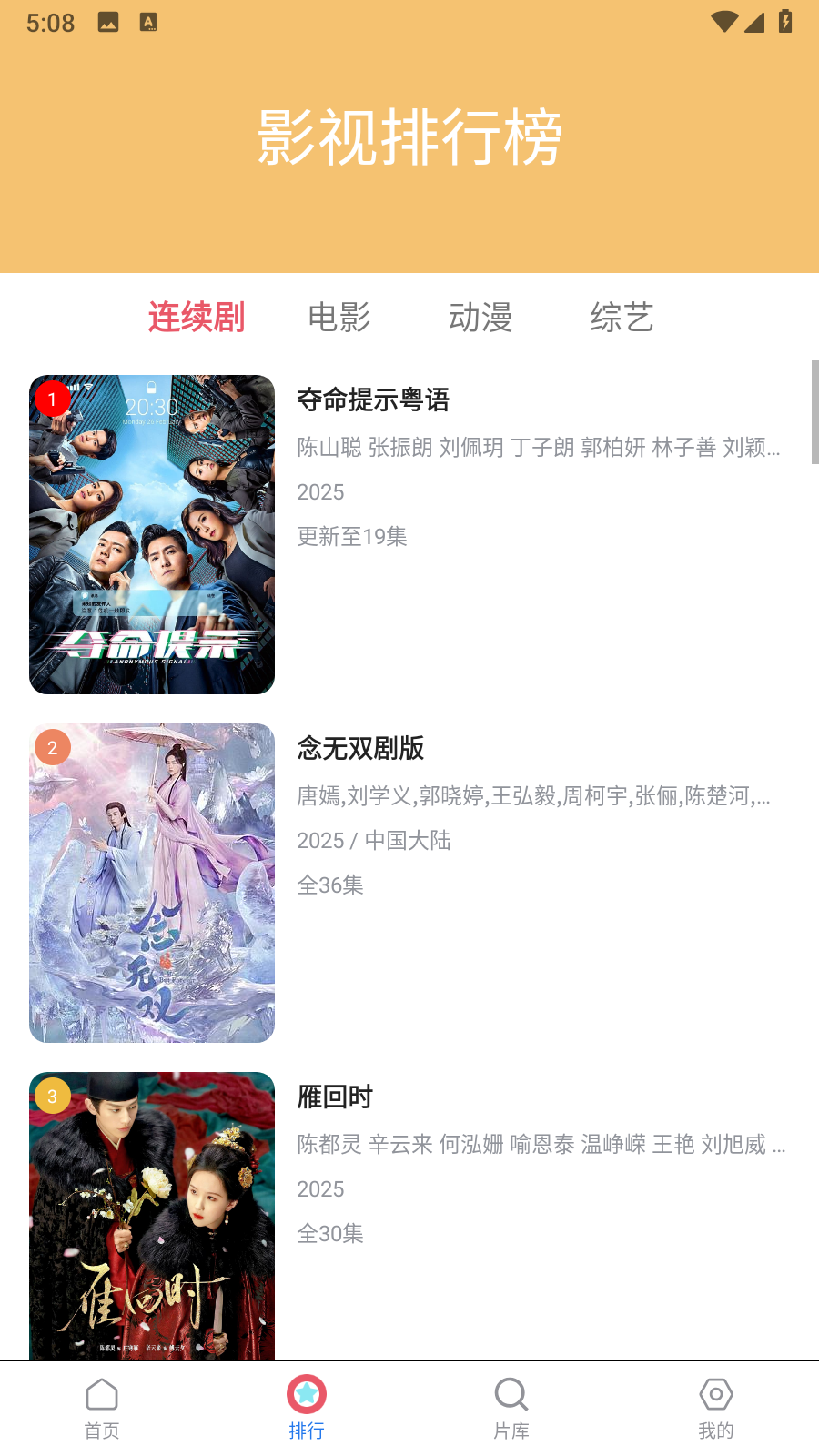The image size is (819, 1456).
Task: Open the show 夺命提示粤语
Action: tap(375, 400)
